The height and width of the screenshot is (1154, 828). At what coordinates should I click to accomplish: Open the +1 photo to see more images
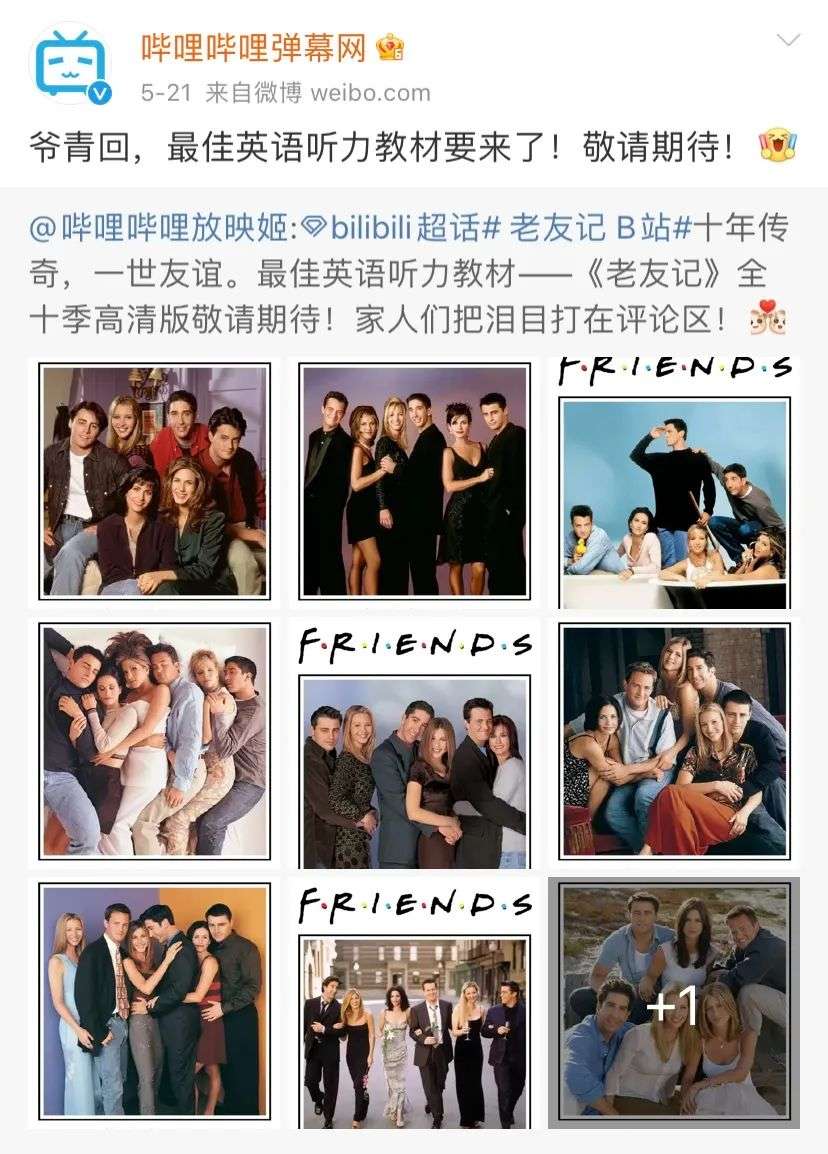(673, 1002)
